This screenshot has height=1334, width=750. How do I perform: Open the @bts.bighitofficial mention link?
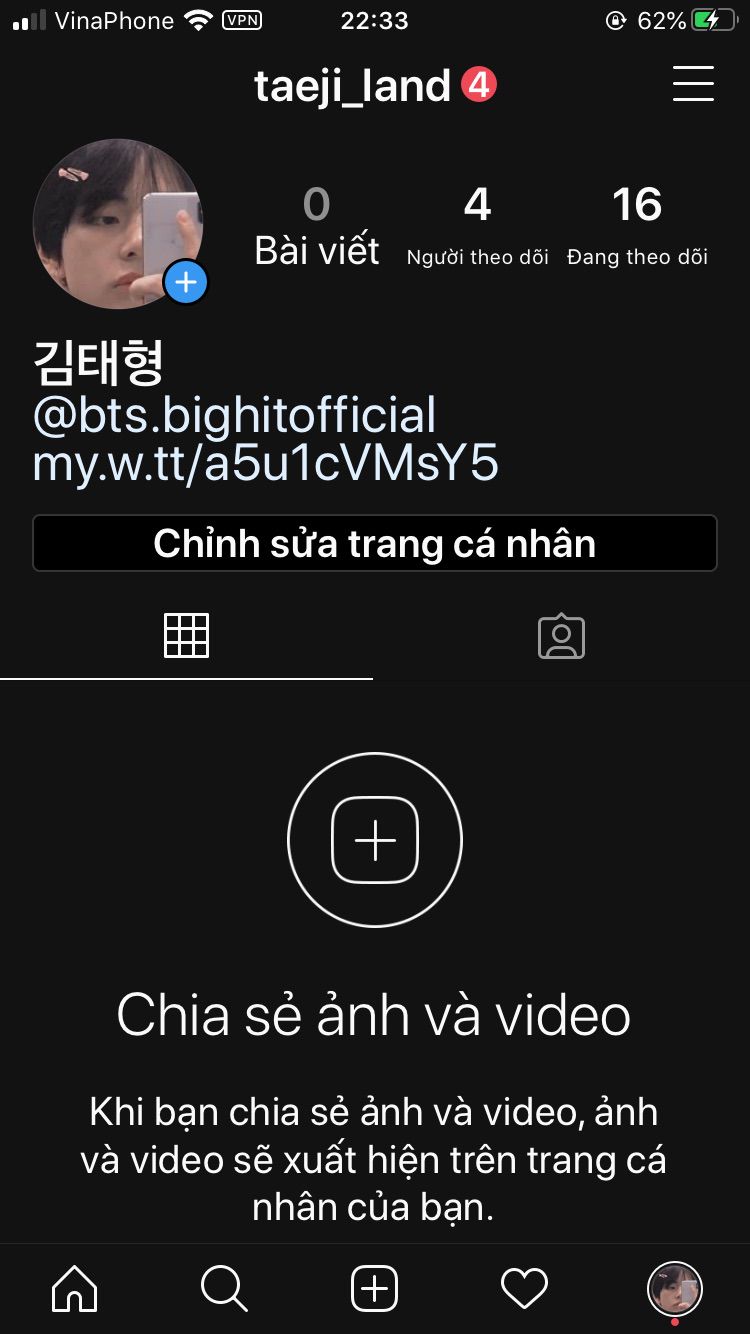point(234,416)
